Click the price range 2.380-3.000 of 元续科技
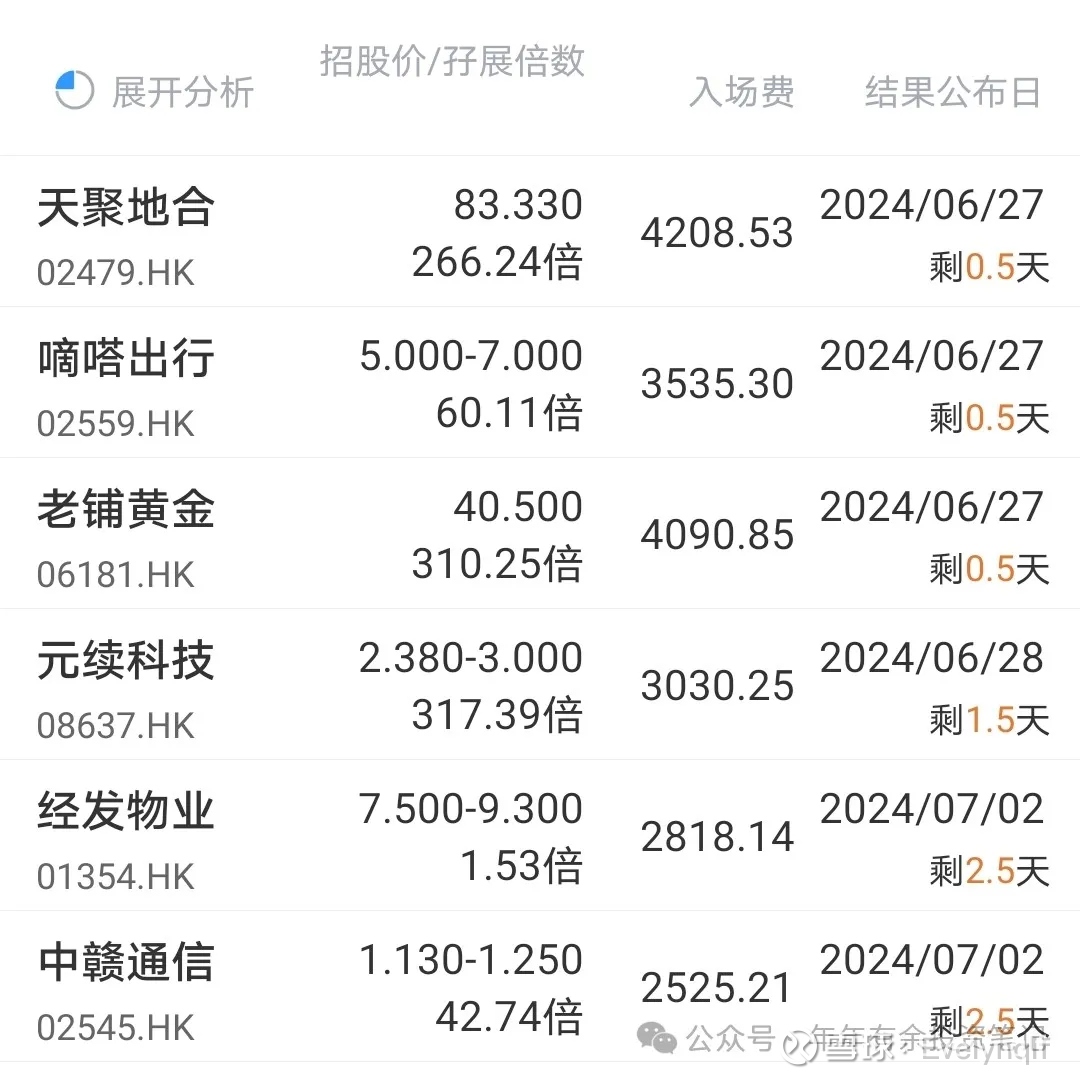The image size is (1080, 1081). click(x=470, y=657)
